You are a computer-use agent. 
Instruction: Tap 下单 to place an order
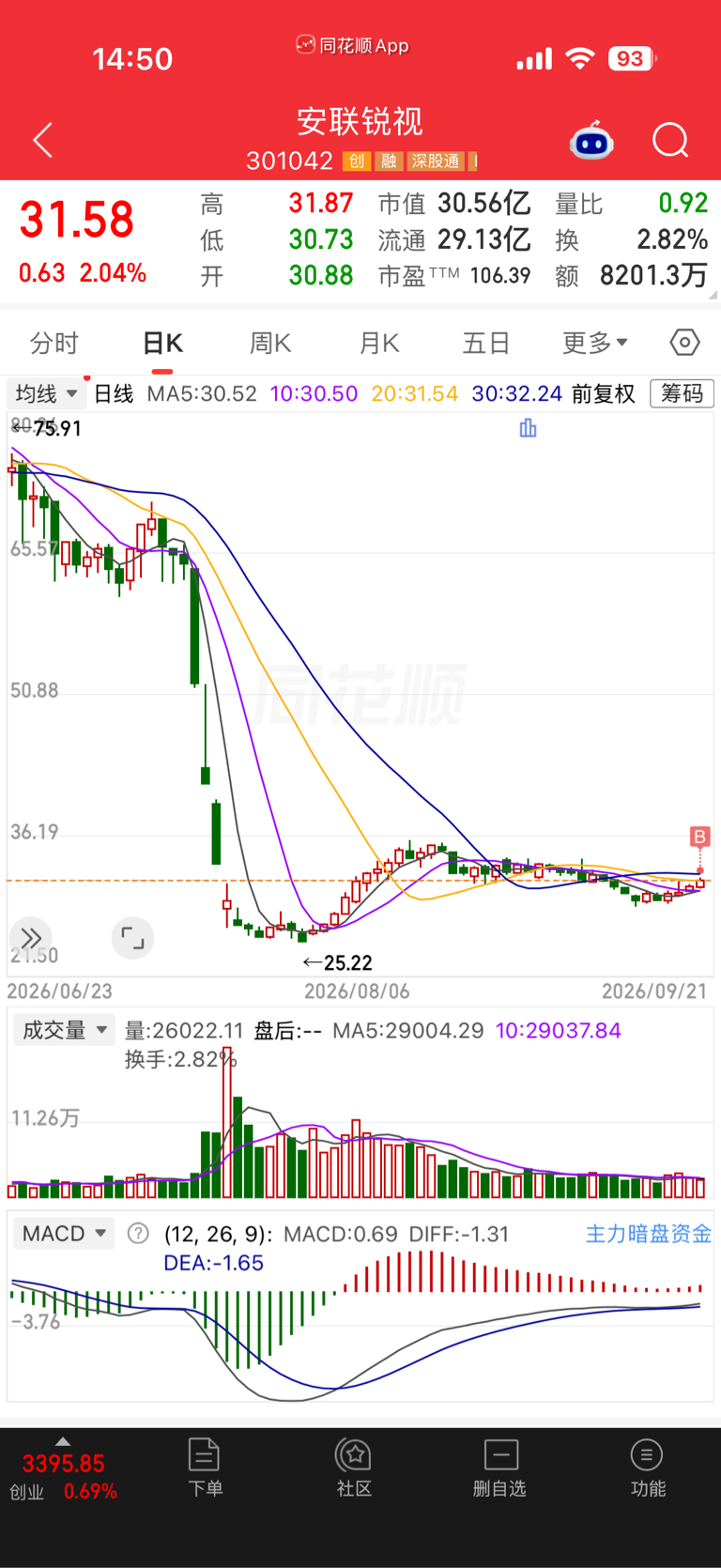pyautogui.click(x=205, y=1468)
